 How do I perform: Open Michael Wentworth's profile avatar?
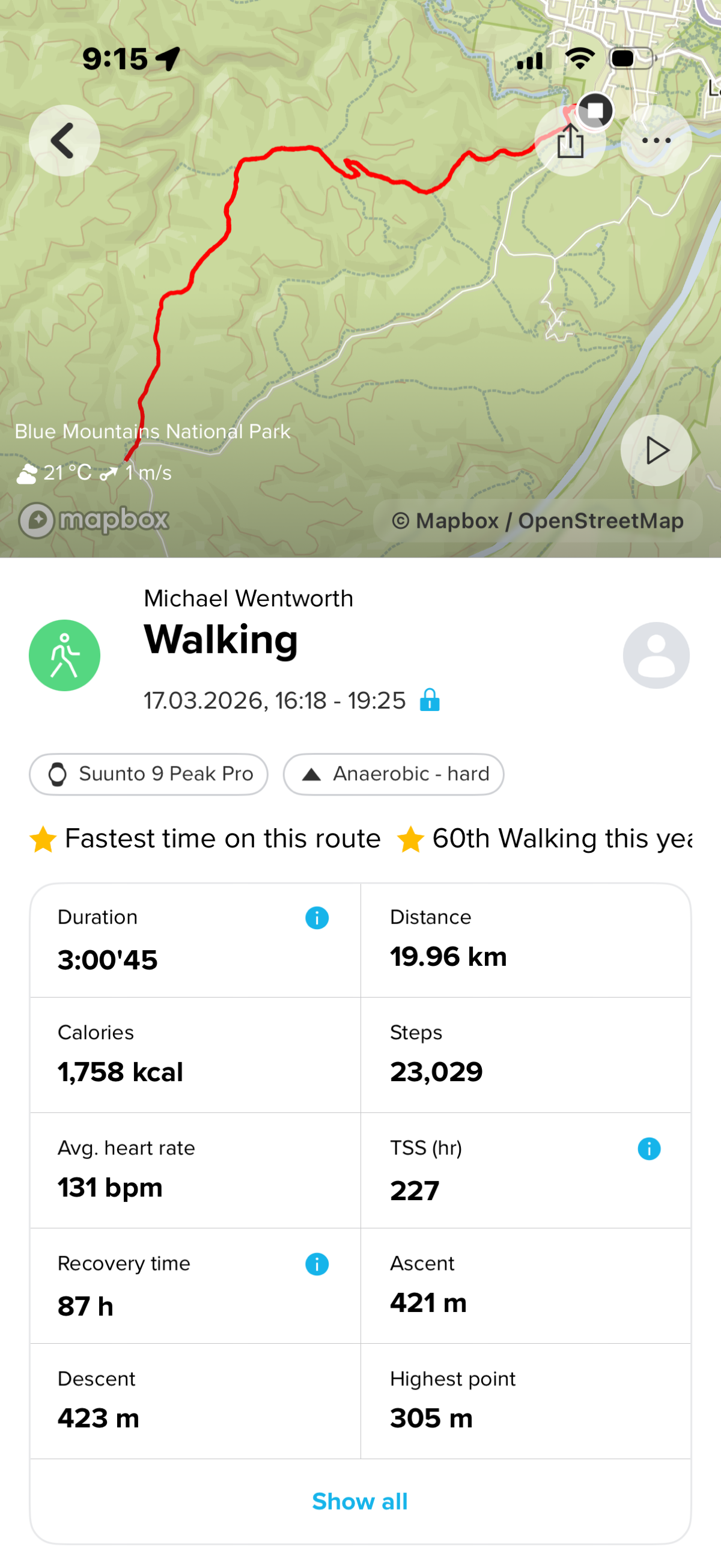click(656, 655)
